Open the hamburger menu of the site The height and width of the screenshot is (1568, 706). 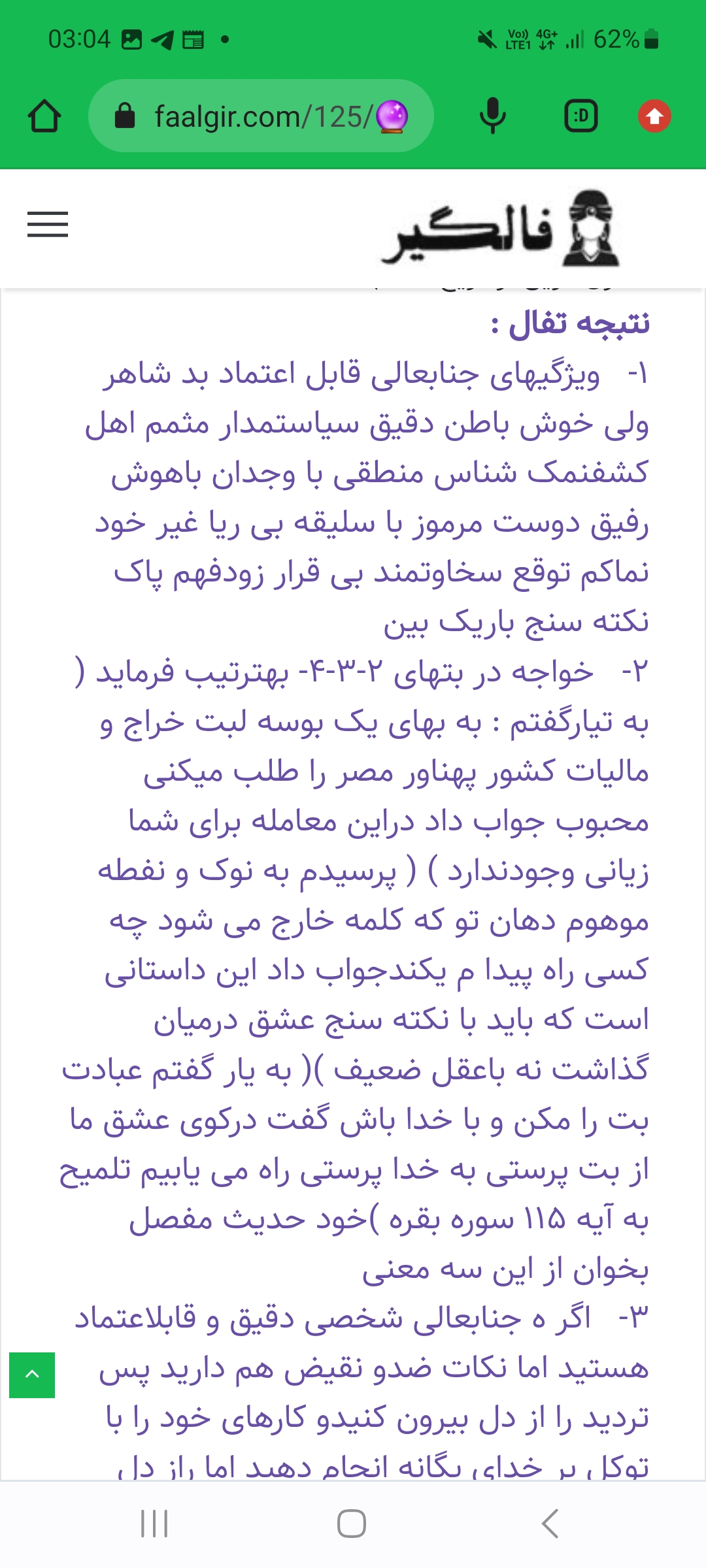click(48, 224)
